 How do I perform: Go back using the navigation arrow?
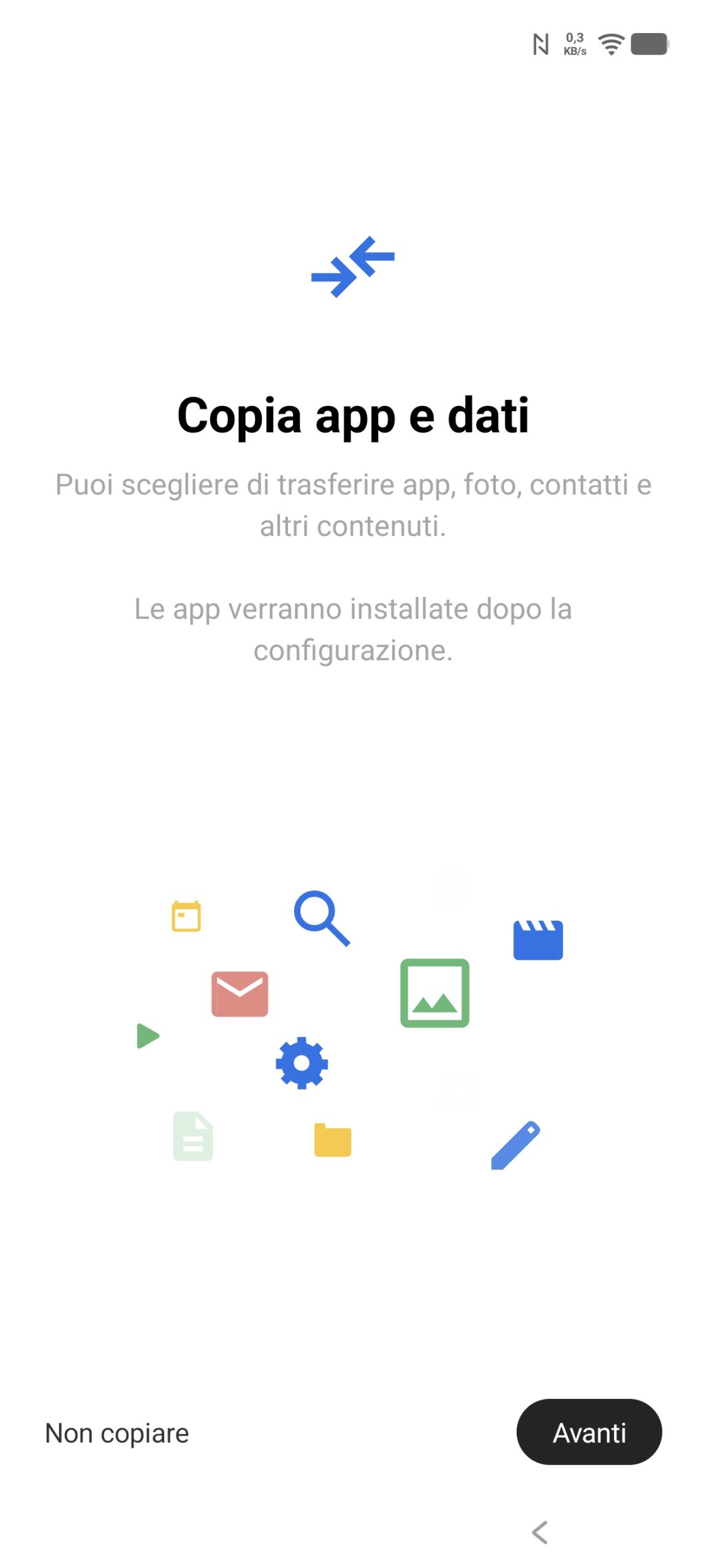tap(540, 1532)
